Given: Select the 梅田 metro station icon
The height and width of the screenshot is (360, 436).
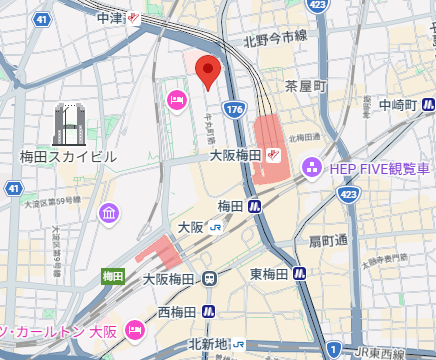Looking at the screenshot, I should click(255, 207).
